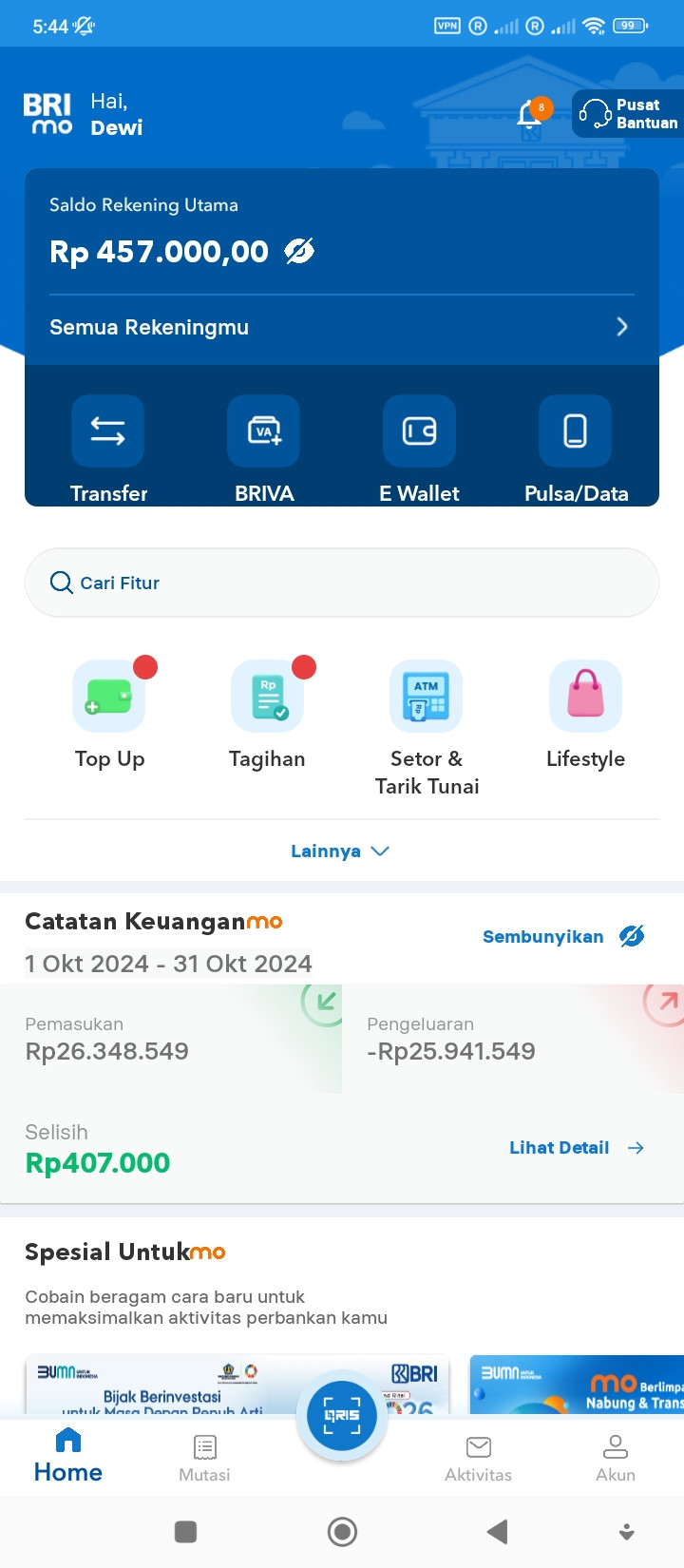Switch to the Akun tab
The width and height of the screenshot is (684, 1568).
[616, 1459]
